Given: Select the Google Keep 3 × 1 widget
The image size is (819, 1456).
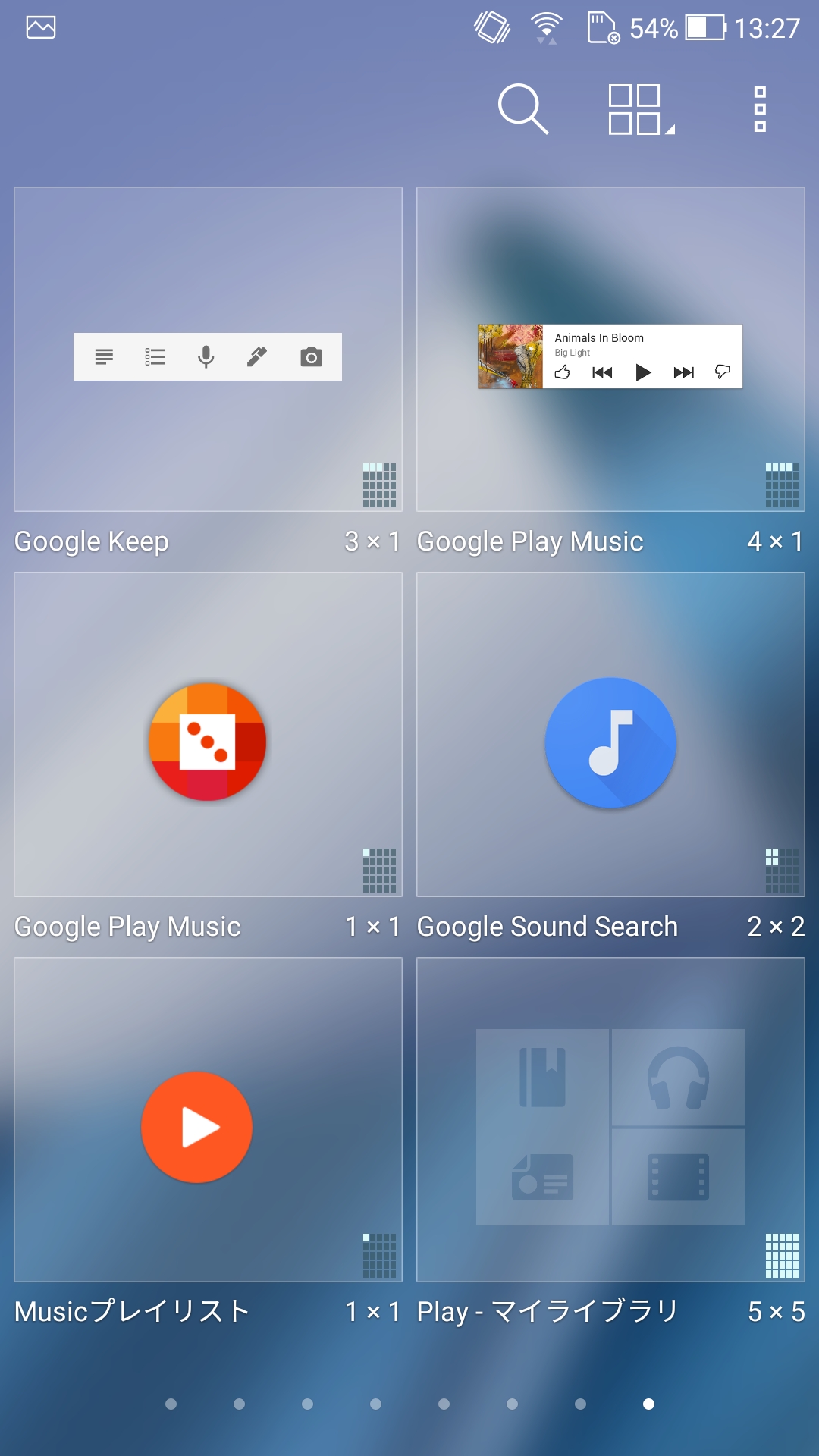Looking at the screenshot, I should click(x=208, y=350).
